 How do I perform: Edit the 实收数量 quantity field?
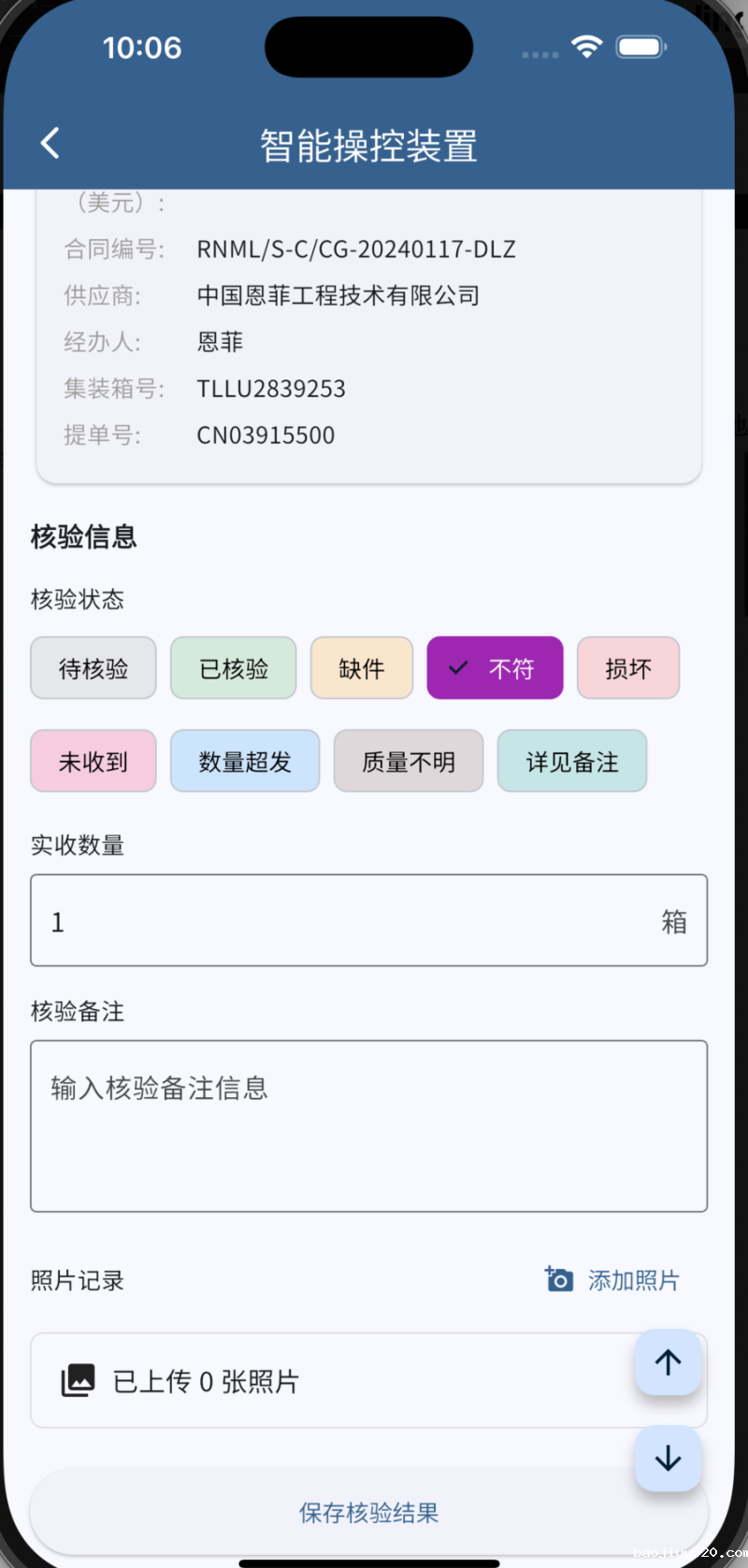pos(346,921)
